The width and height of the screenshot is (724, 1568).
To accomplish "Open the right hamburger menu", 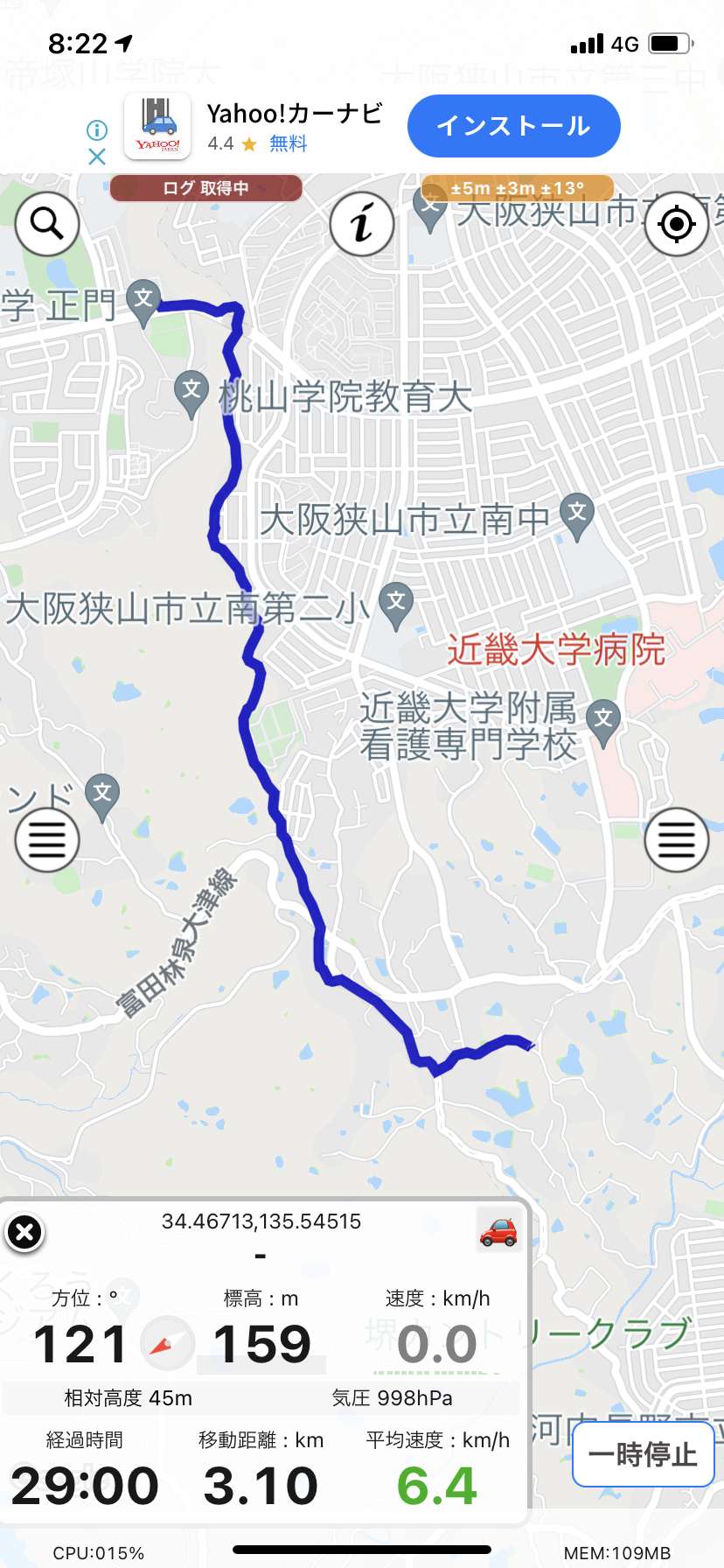I will tap(677, 840).
